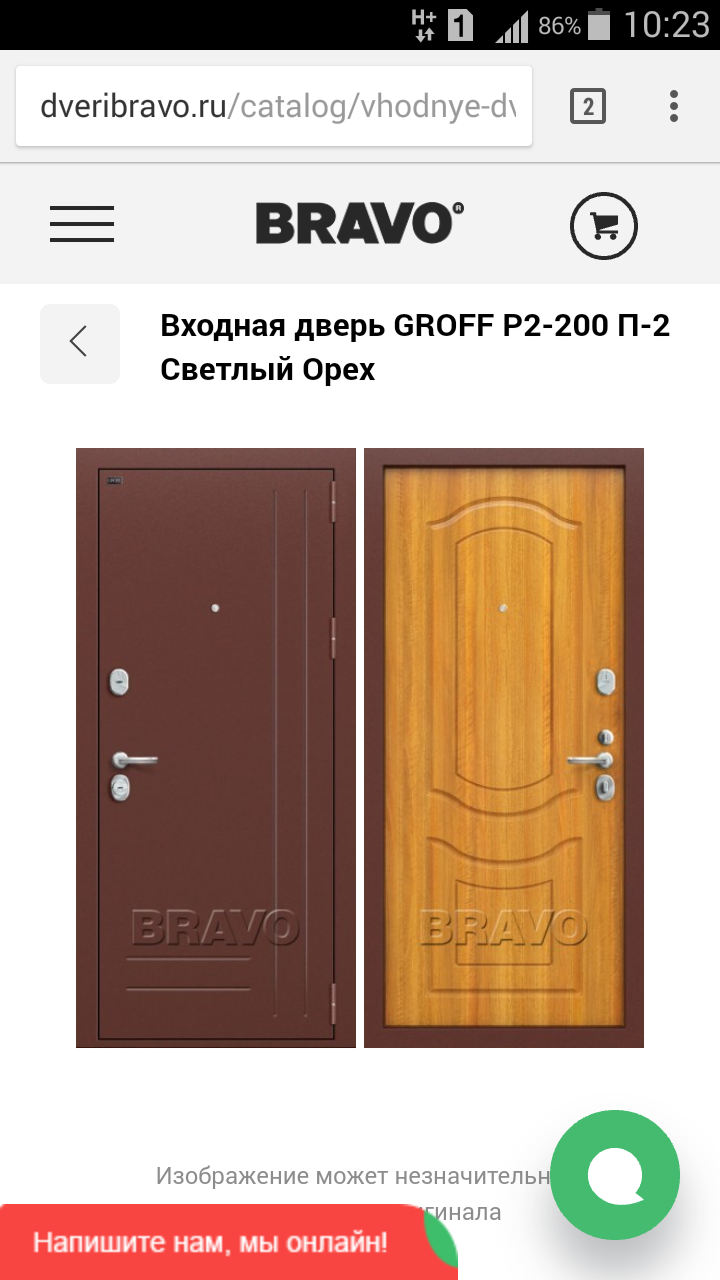Open the hamburger site menu
The width and height of the screenshot is (720, 1280).
pos(82,224)
